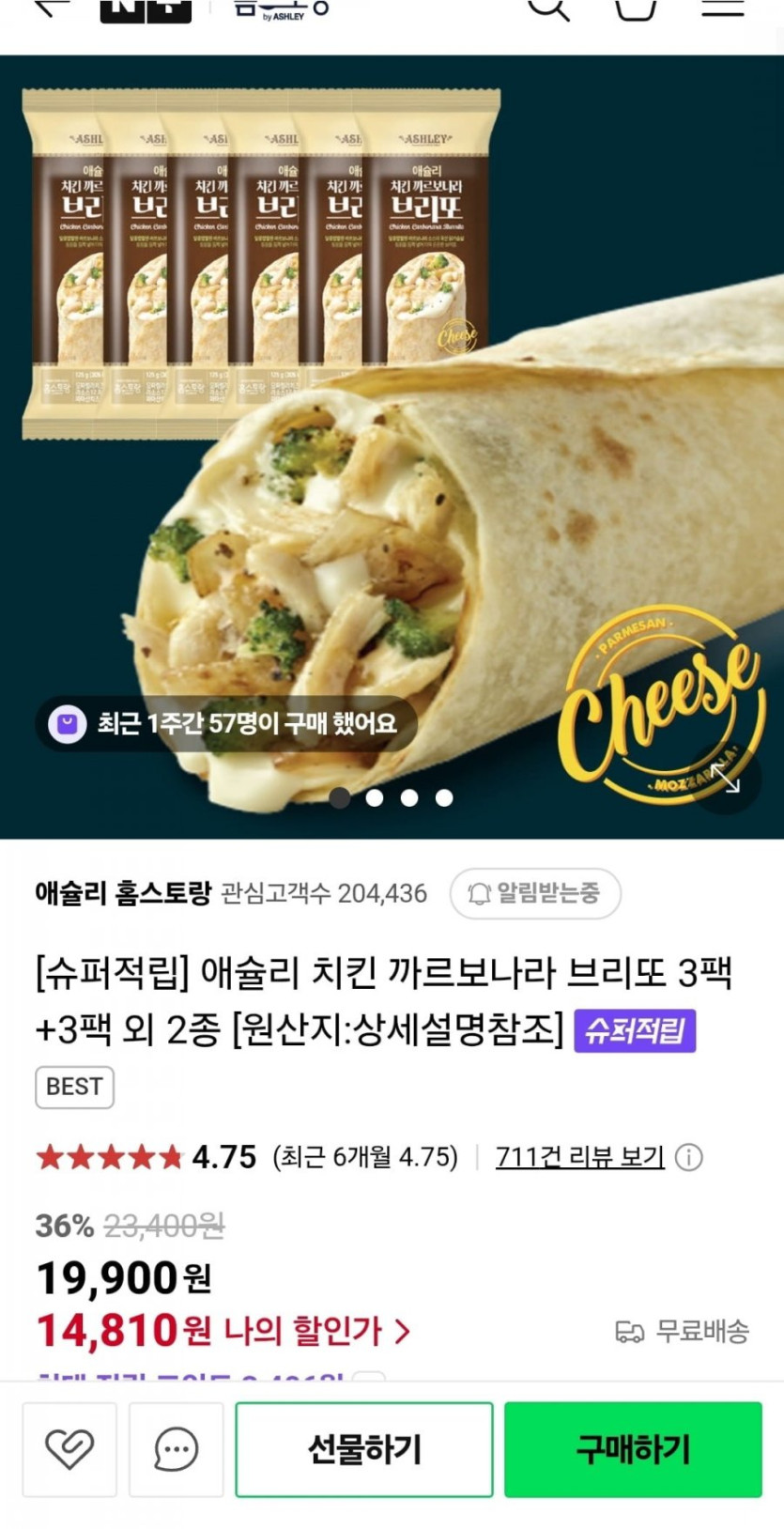Open 711건 리뷰 보기 link
This screenshot has width=784, height=1529.
(x=579, y=1157)
